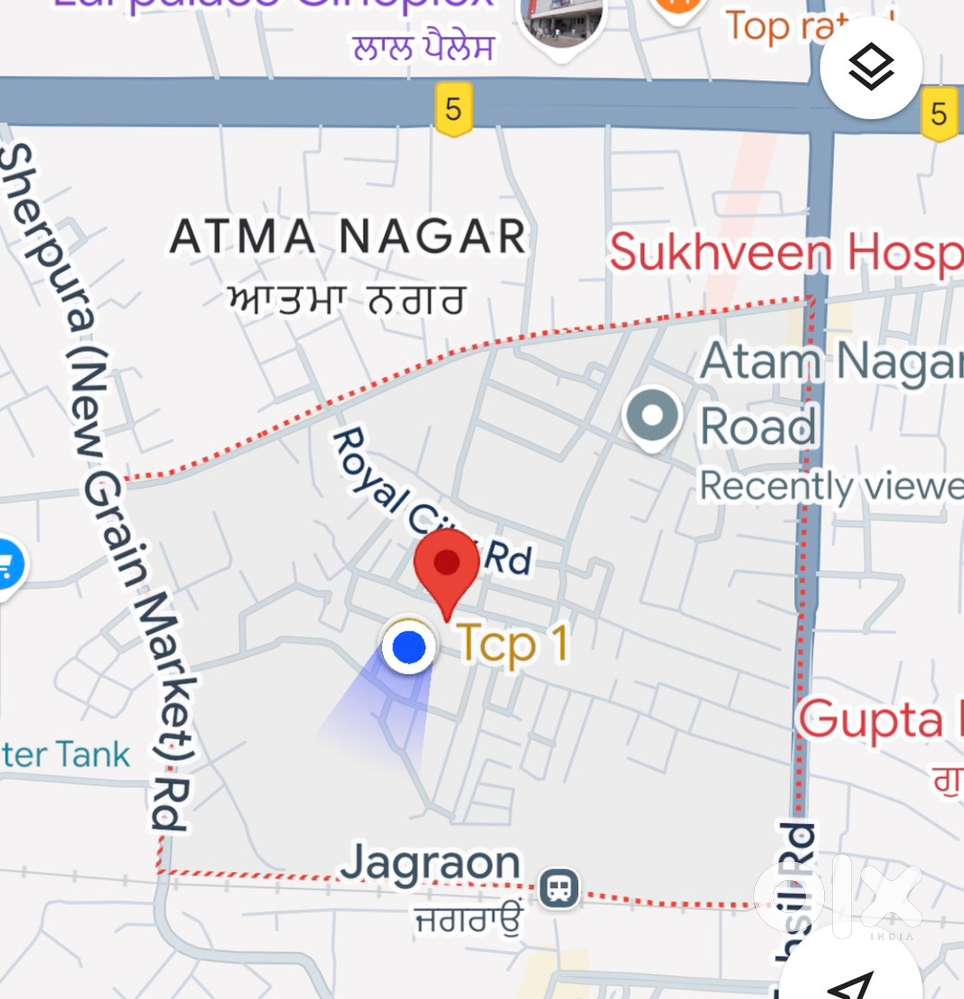964x999 pixels.
Task: Open the map layers button
Action: coord(870,67)
